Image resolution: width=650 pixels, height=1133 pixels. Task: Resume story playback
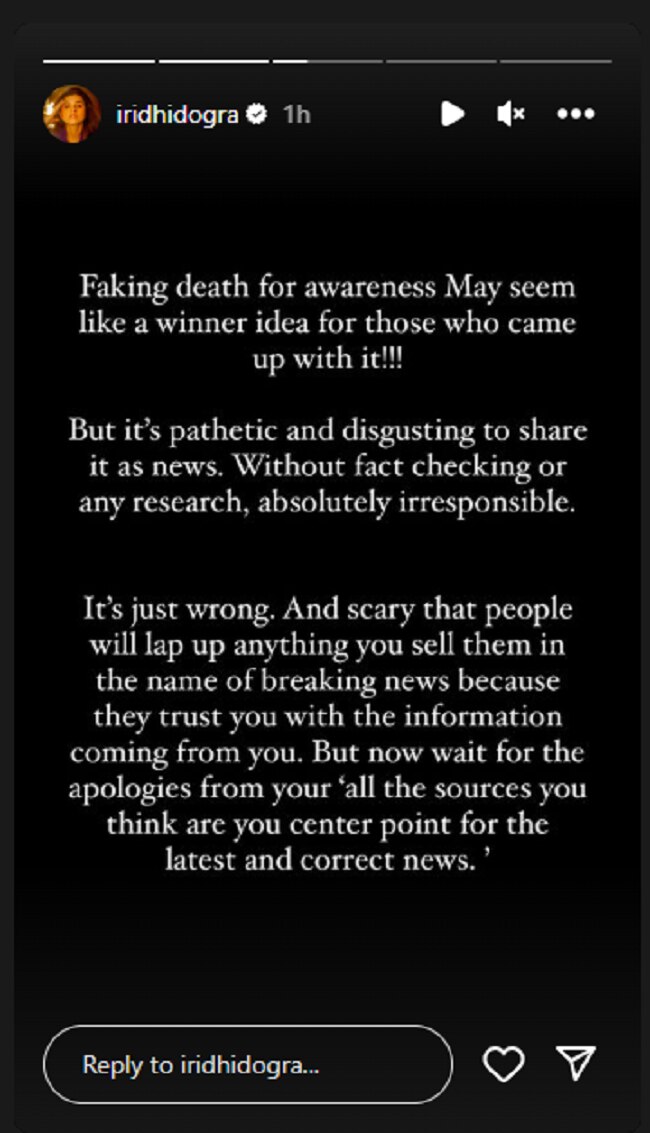coord(452,114)
